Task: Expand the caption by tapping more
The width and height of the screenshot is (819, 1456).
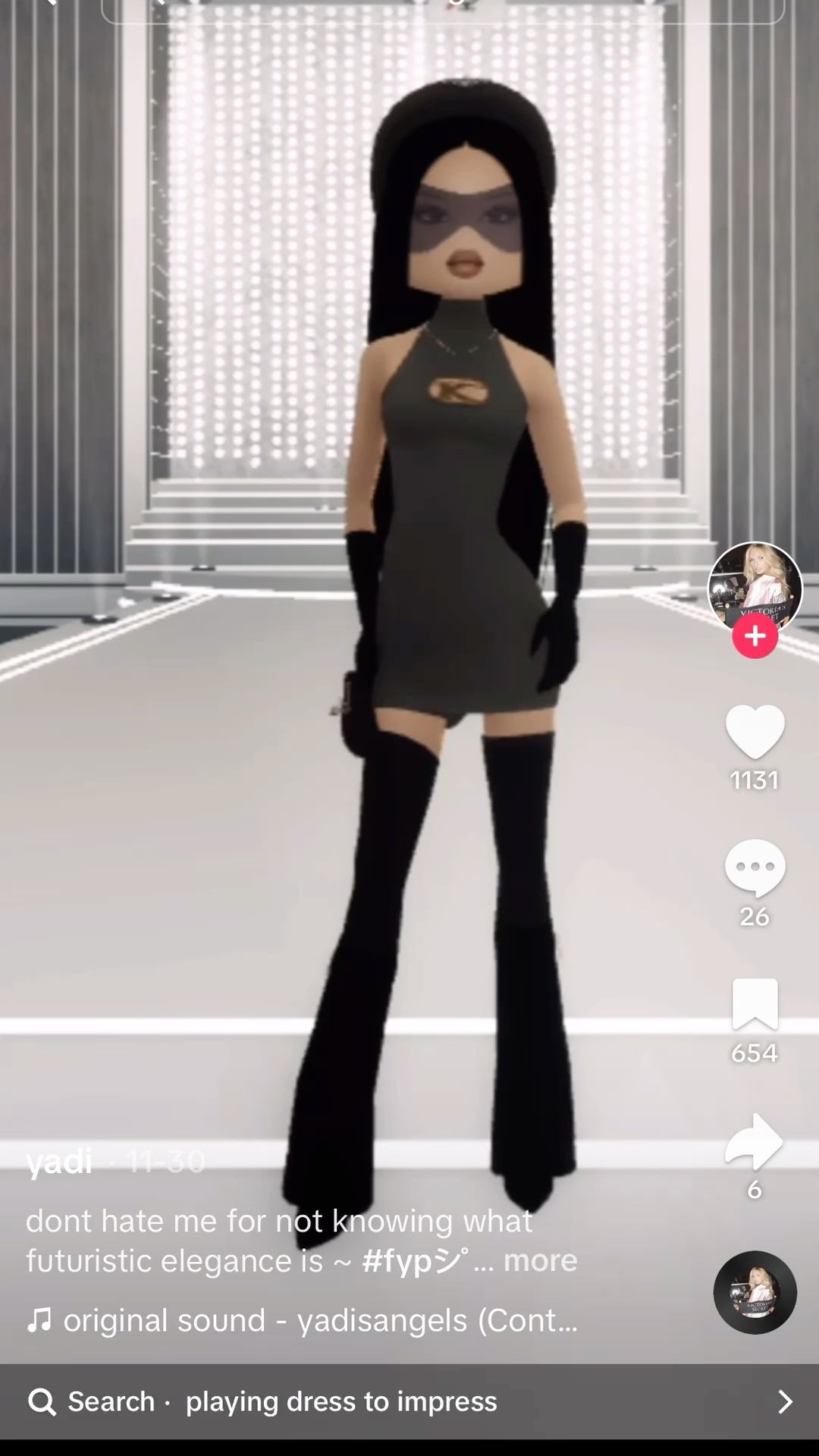Action: click(540, 1260)
